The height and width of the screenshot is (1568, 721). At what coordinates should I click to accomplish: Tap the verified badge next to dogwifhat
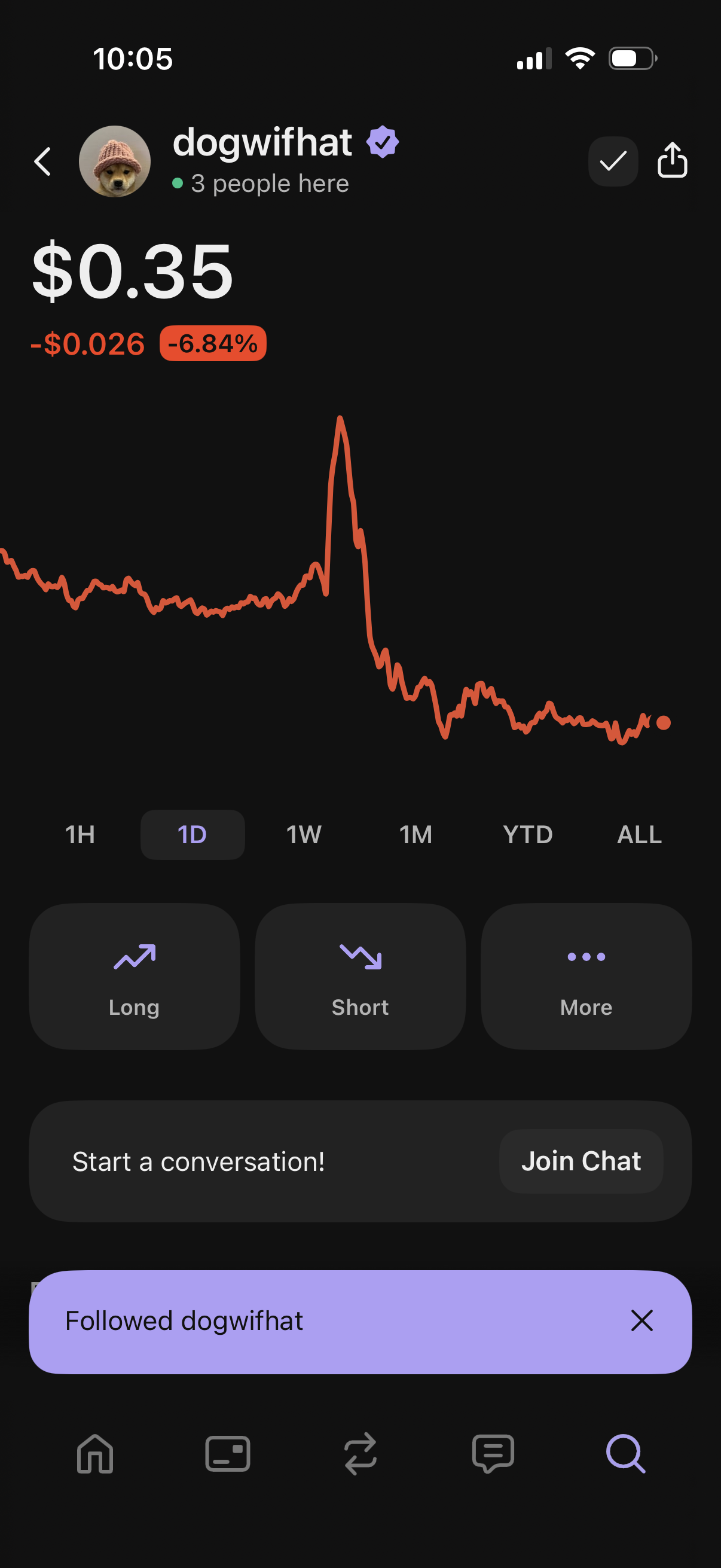[x=381, y=141]
